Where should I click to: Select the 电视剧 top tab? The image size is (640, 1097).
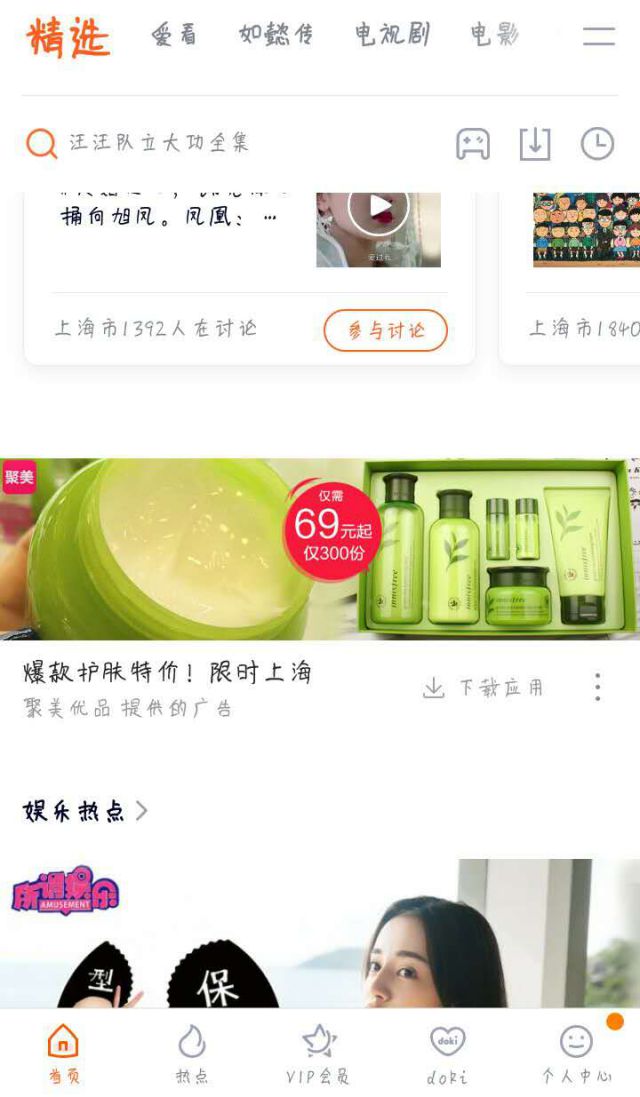[392, 36]
